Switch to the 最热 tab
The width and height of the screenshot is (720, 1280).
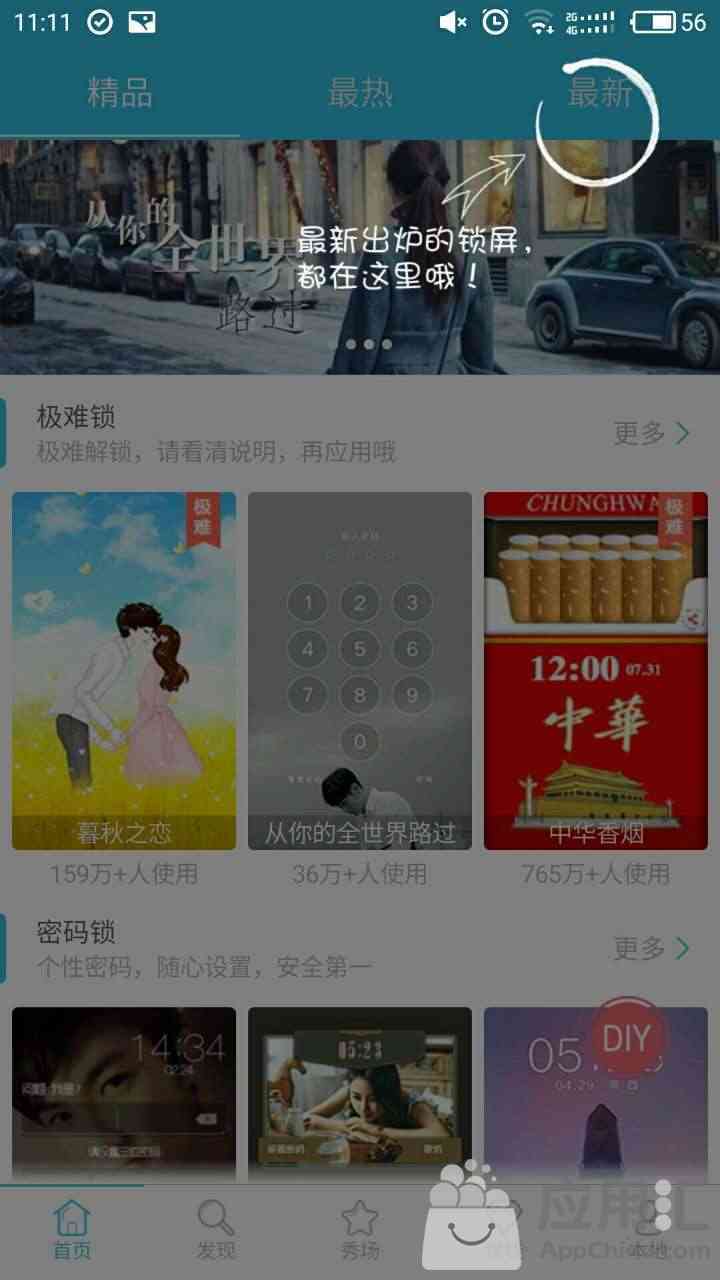(x=360, y=93)
